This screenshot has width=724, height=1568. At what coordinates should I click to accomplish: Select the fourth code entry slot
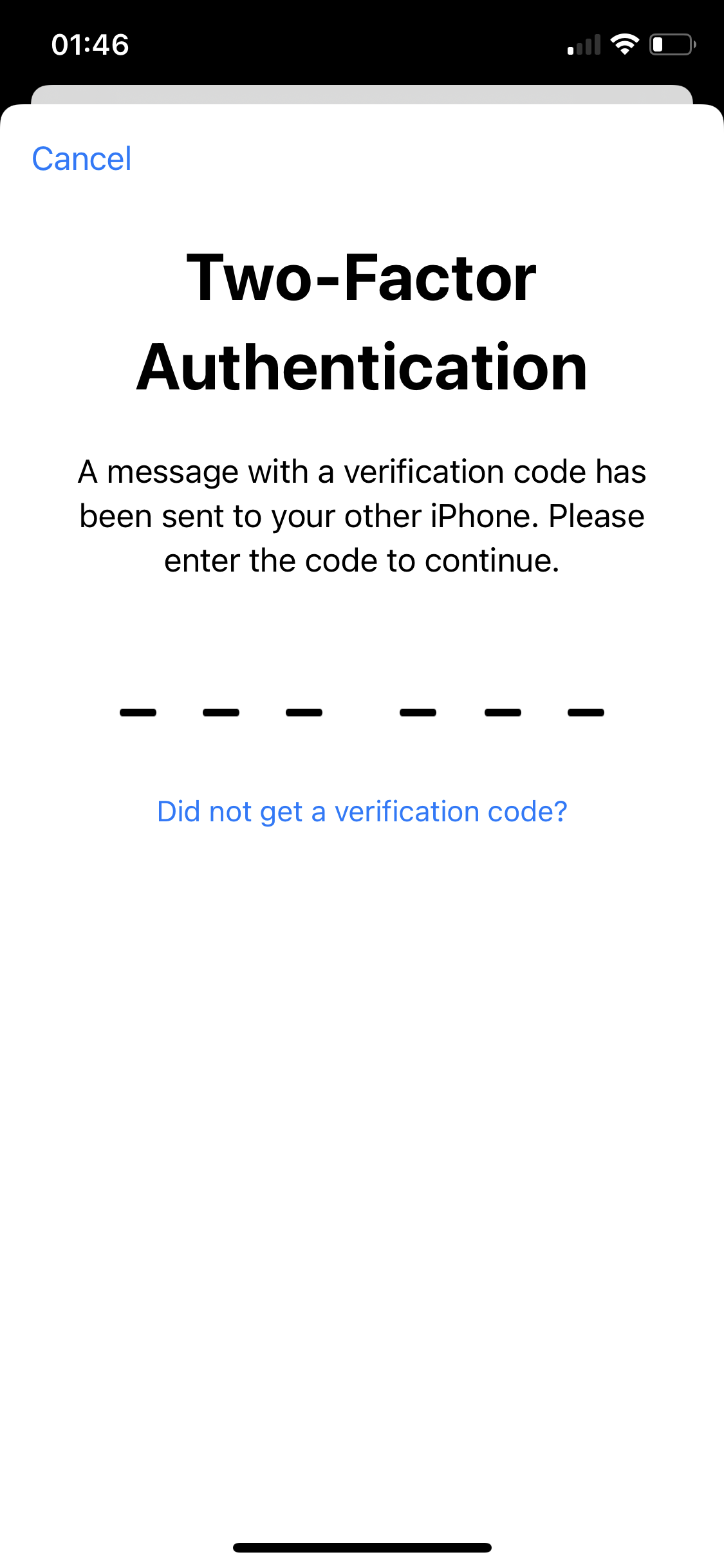pyautogui.click(x=417, y=711)
